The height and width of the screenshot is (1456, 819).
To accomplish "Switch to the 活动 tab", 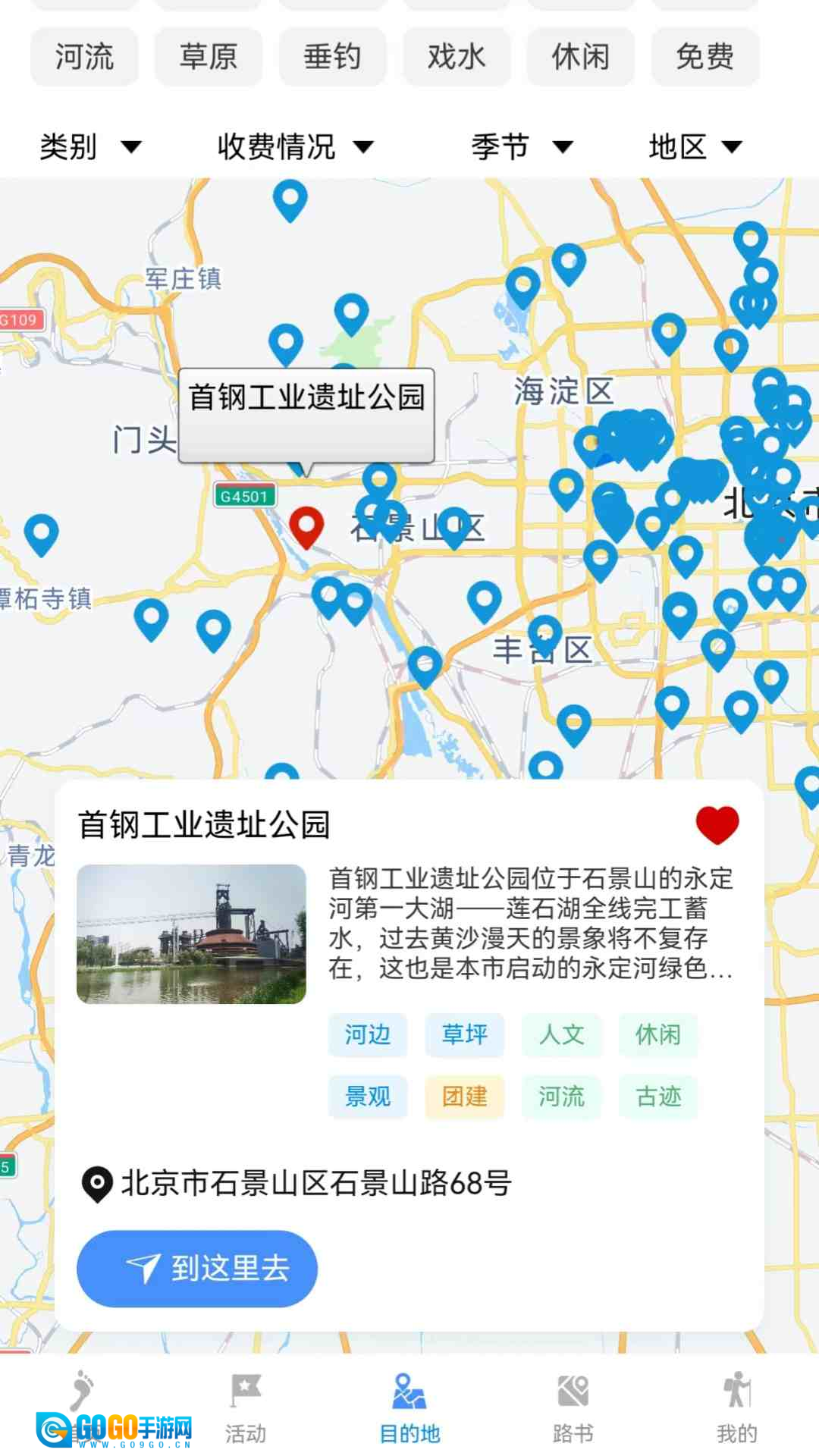I will click(246, 1408).
